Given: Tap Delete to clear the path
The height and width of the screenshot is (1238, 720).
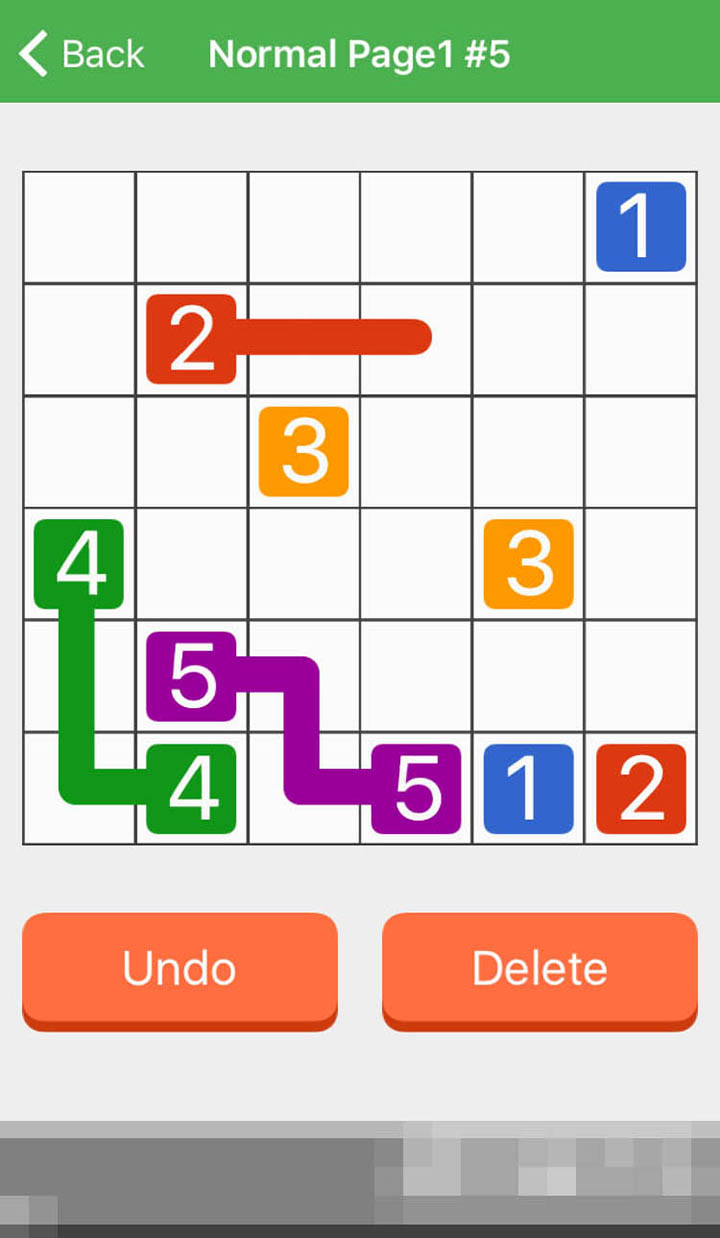Looking at the screenshot, I should (540, 970).
